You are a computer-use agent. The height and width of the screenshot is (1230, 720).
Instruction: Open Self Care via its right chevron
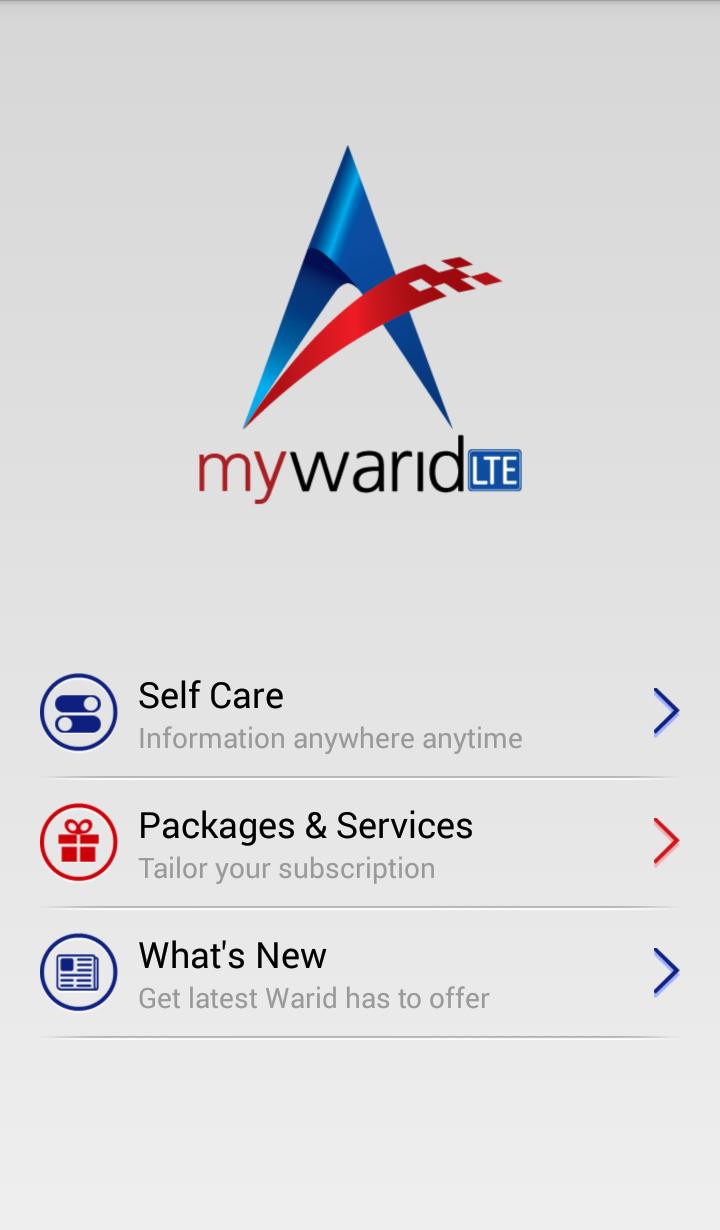[x=666, y=711]
